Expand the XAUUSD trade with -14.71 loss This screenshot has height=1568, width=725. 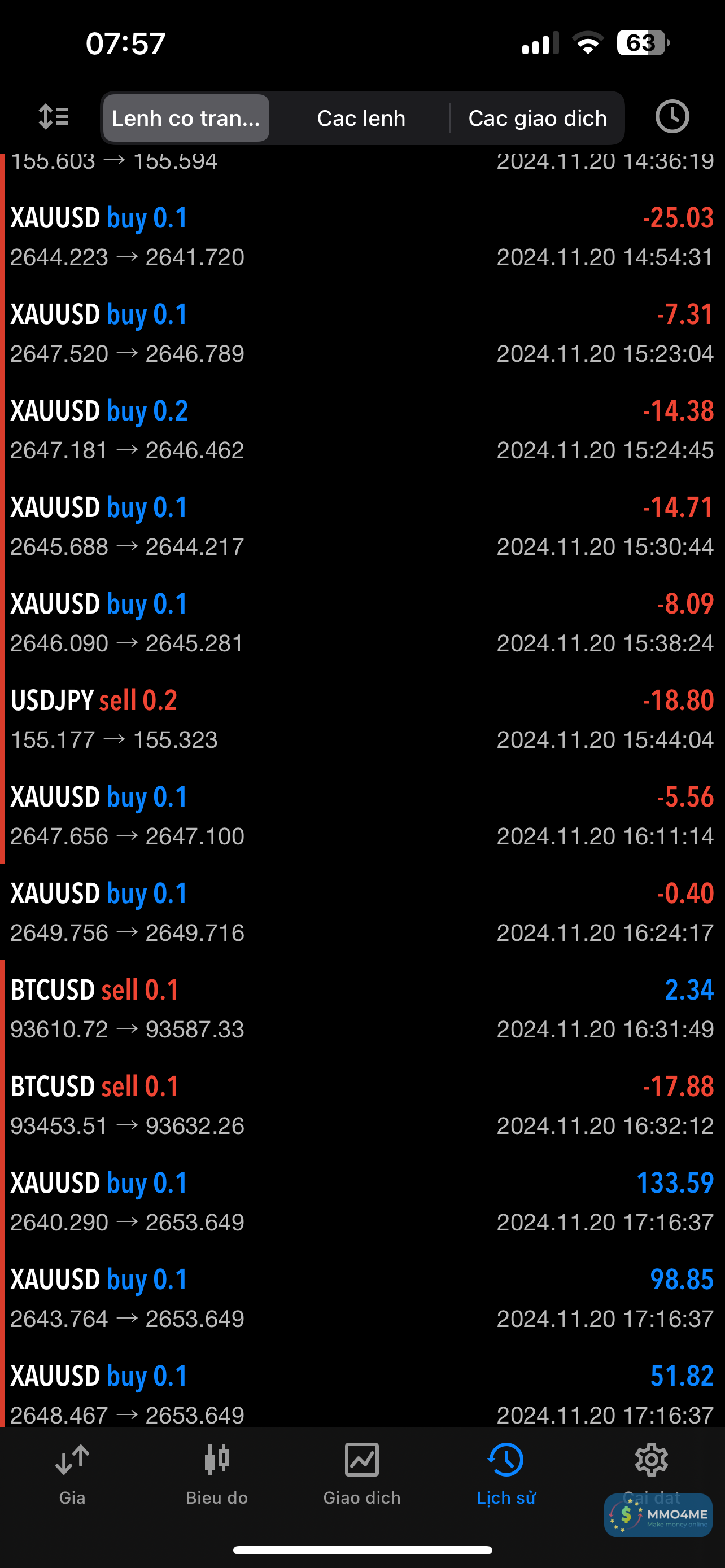(362, 527)
